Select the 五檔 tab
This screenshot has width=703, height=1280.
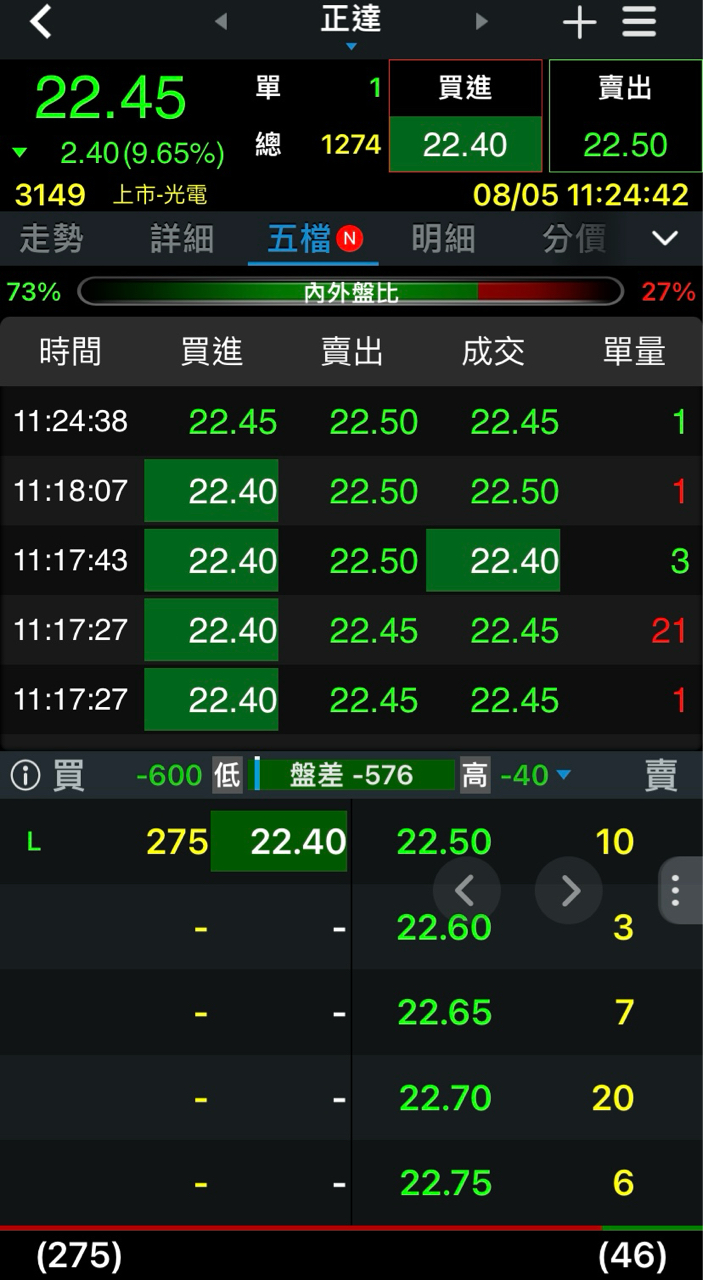(x=300, y=239)
